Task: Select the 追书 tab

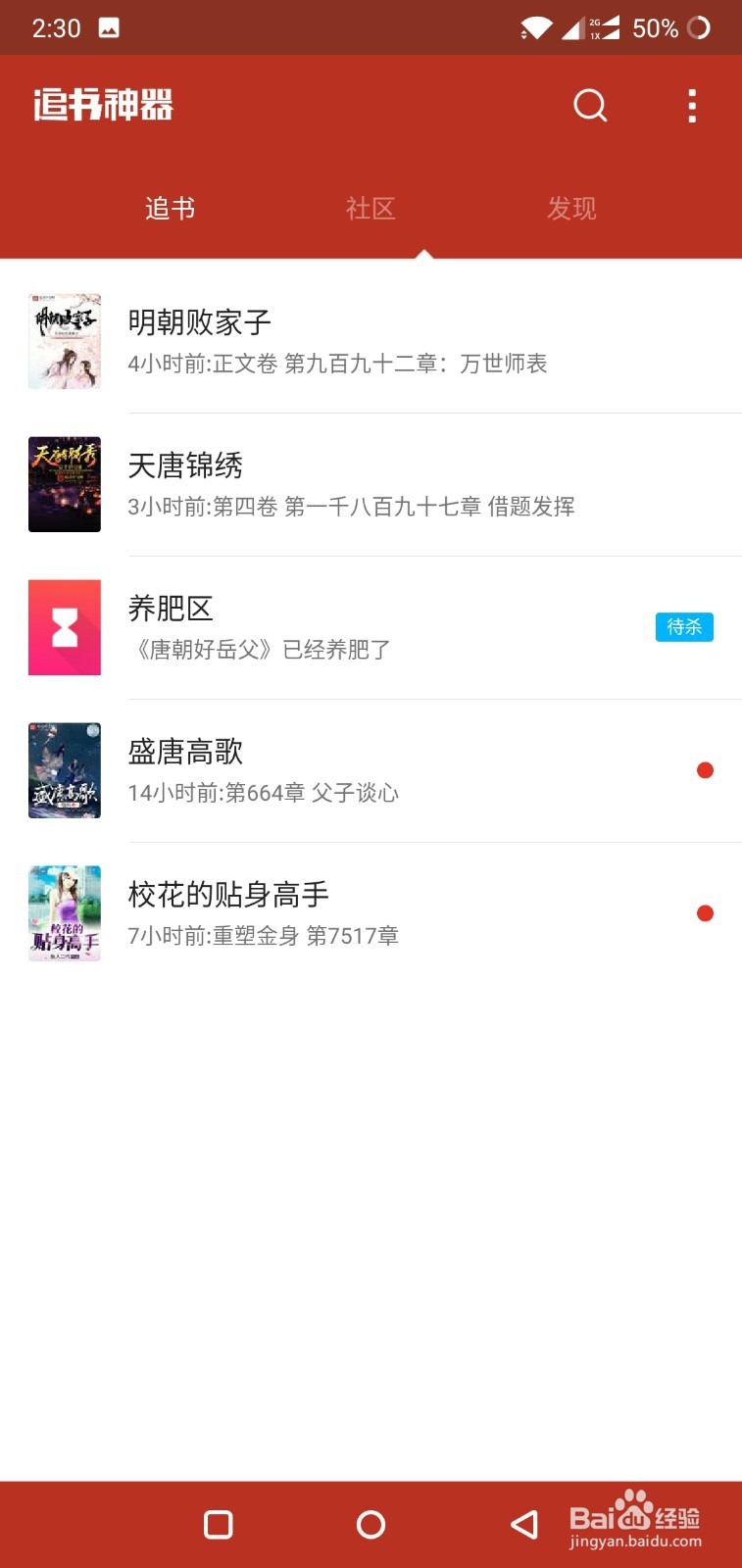Action: (x=171, y=208)
